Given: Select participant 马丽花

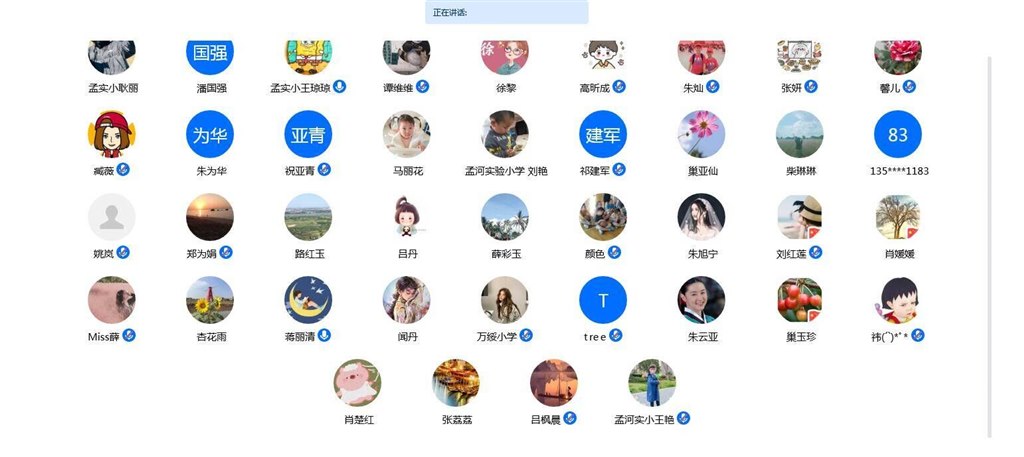Looking at the screenshot, I should (x=407, y=134).
